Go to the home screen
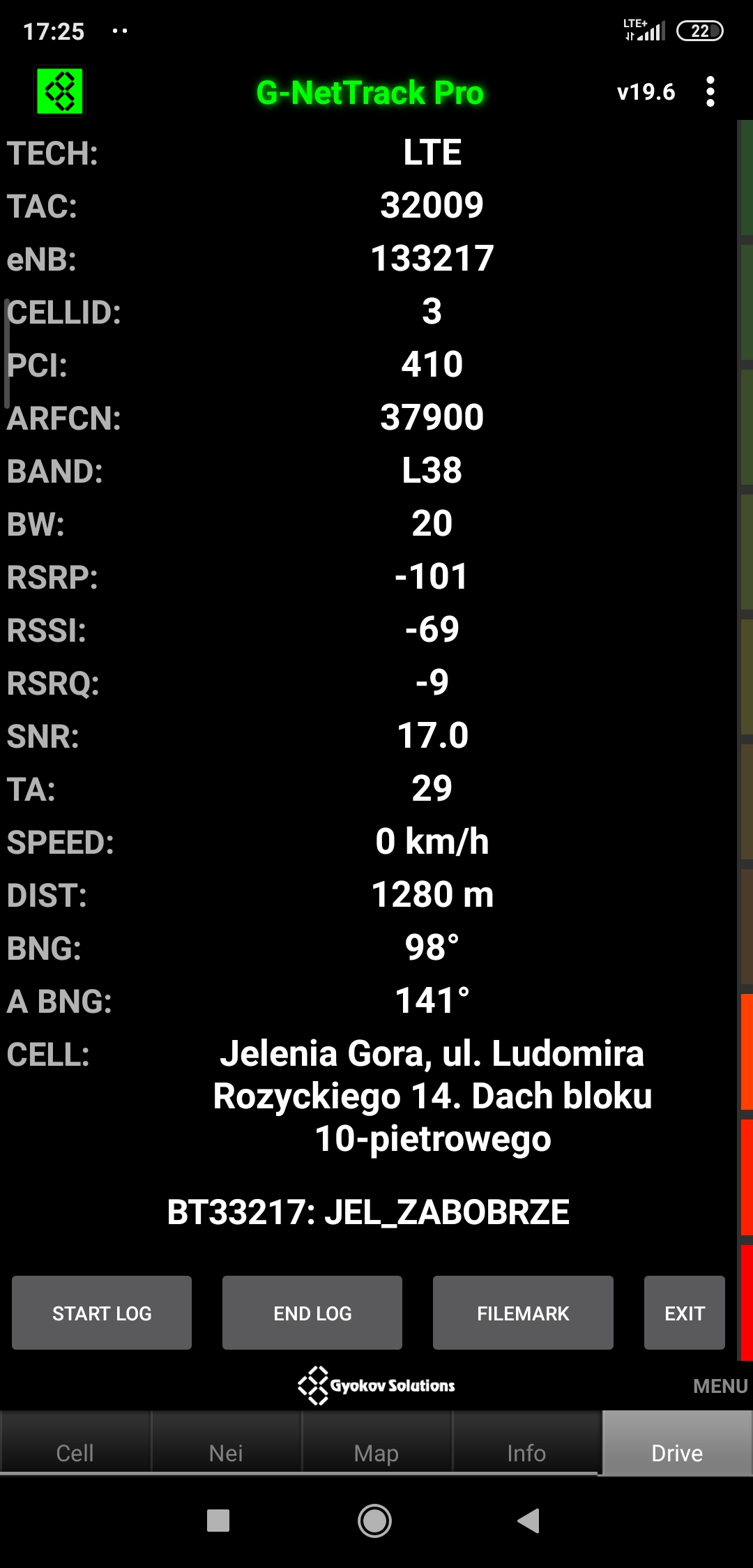753x1568 pixels. point(374,1521)
